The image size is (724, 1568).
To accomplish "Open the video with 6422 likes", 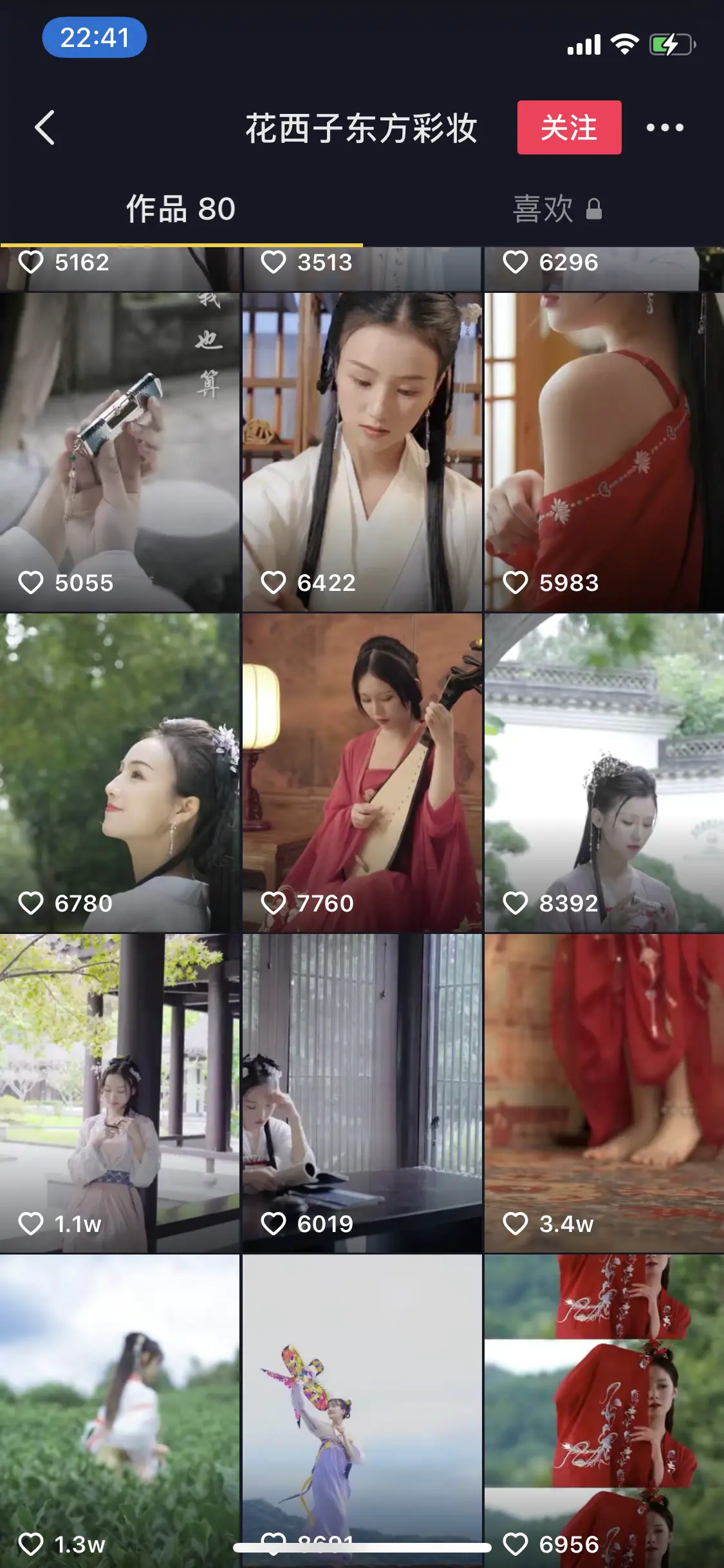I will (362, 452).
